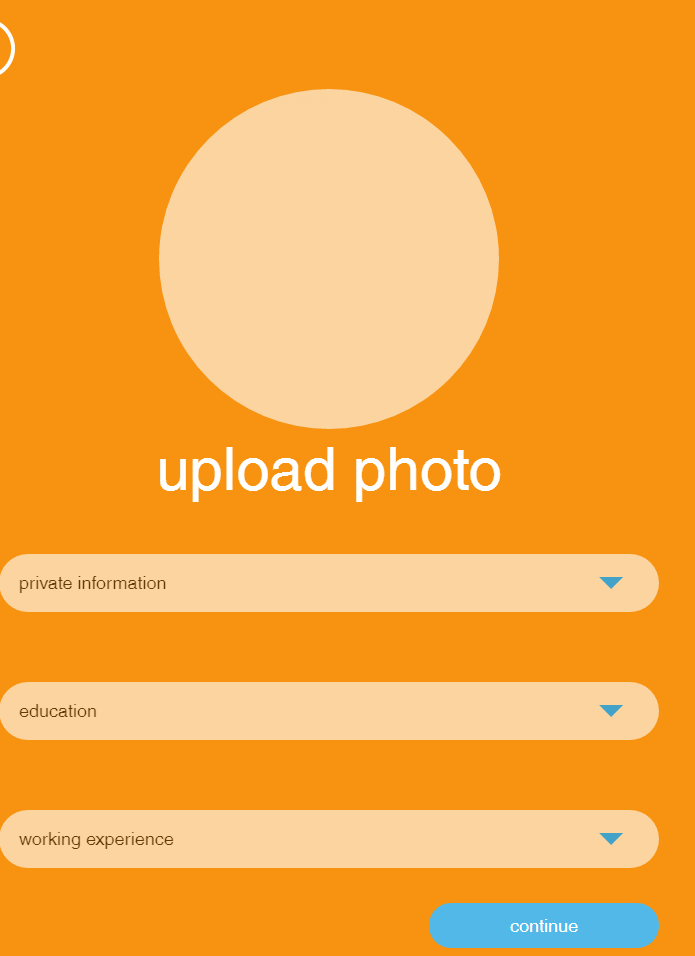Tap the continue button
This screenshot has width=695, height=956.
[544, 926]
